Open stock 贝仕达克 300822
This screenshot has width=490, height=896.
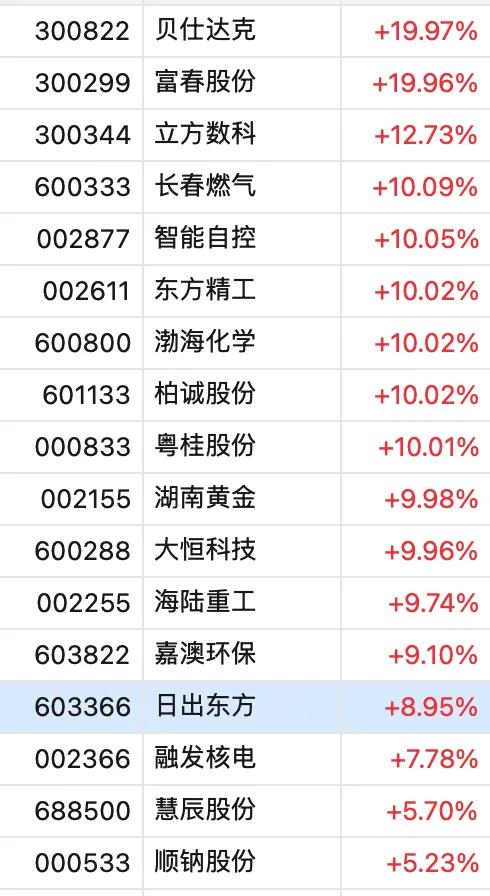[x=245, y=31]
